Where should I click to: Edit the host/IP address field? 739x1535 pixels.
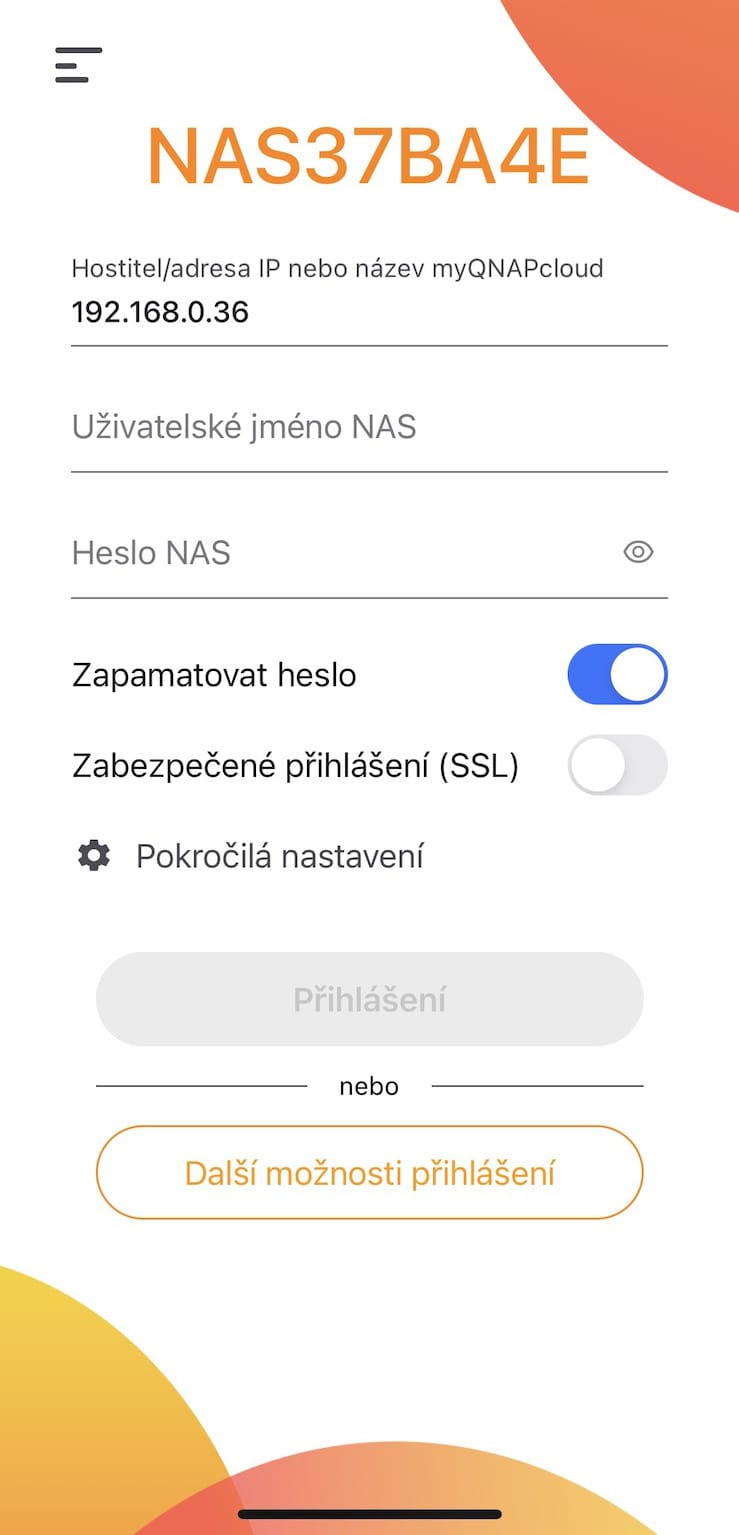click(x=368, y=313)
